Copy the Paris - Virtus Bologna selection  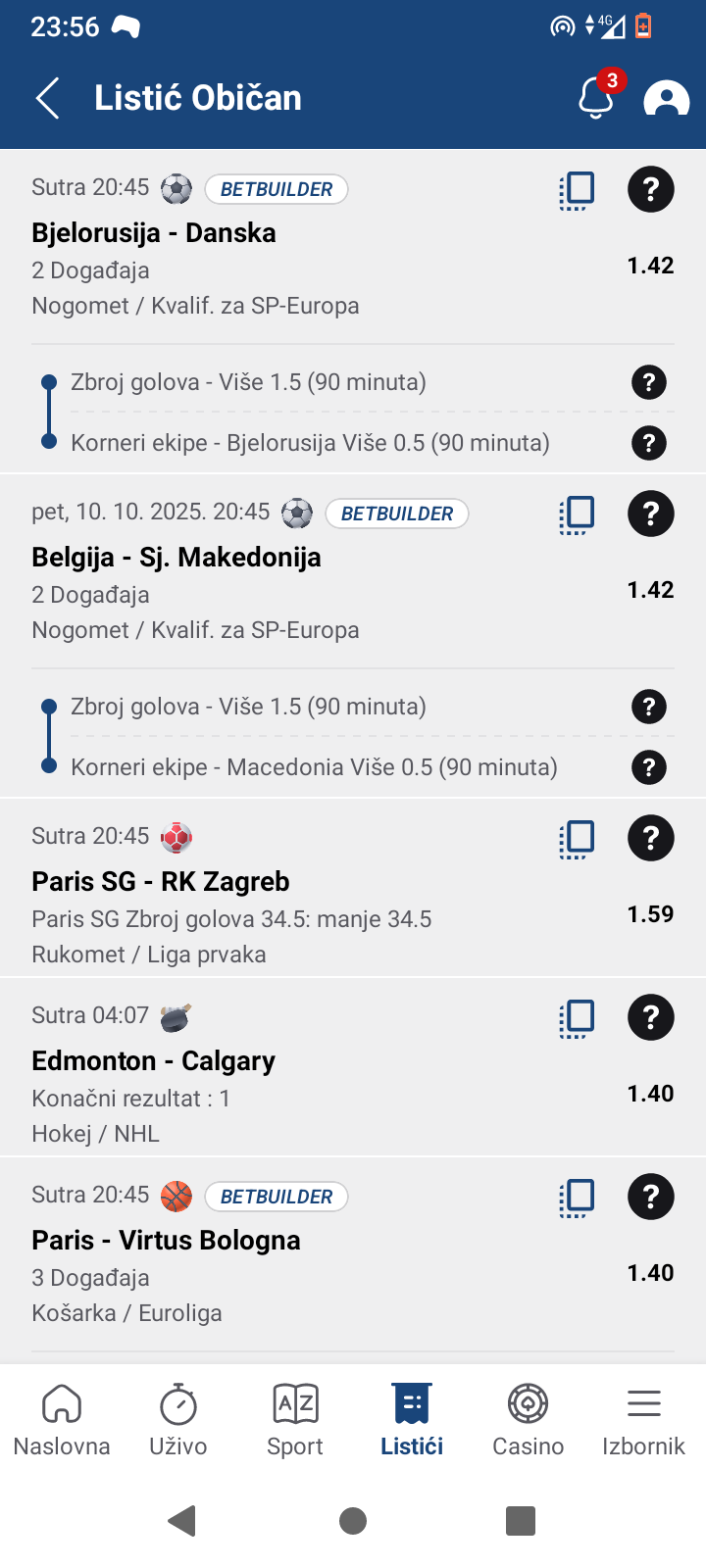(577, 1198)
